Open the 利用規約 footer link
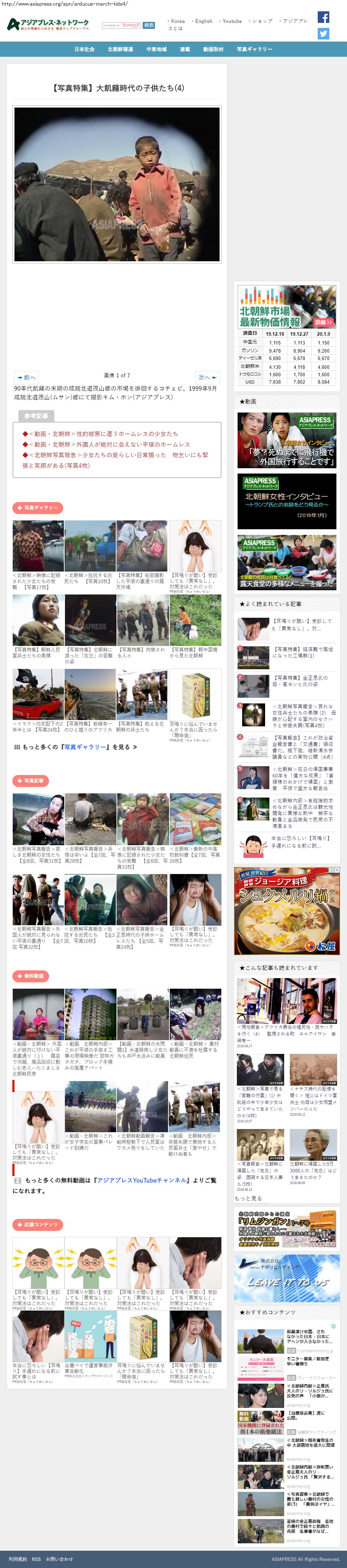This screenshot has height=1568, width=347. 18,1559
